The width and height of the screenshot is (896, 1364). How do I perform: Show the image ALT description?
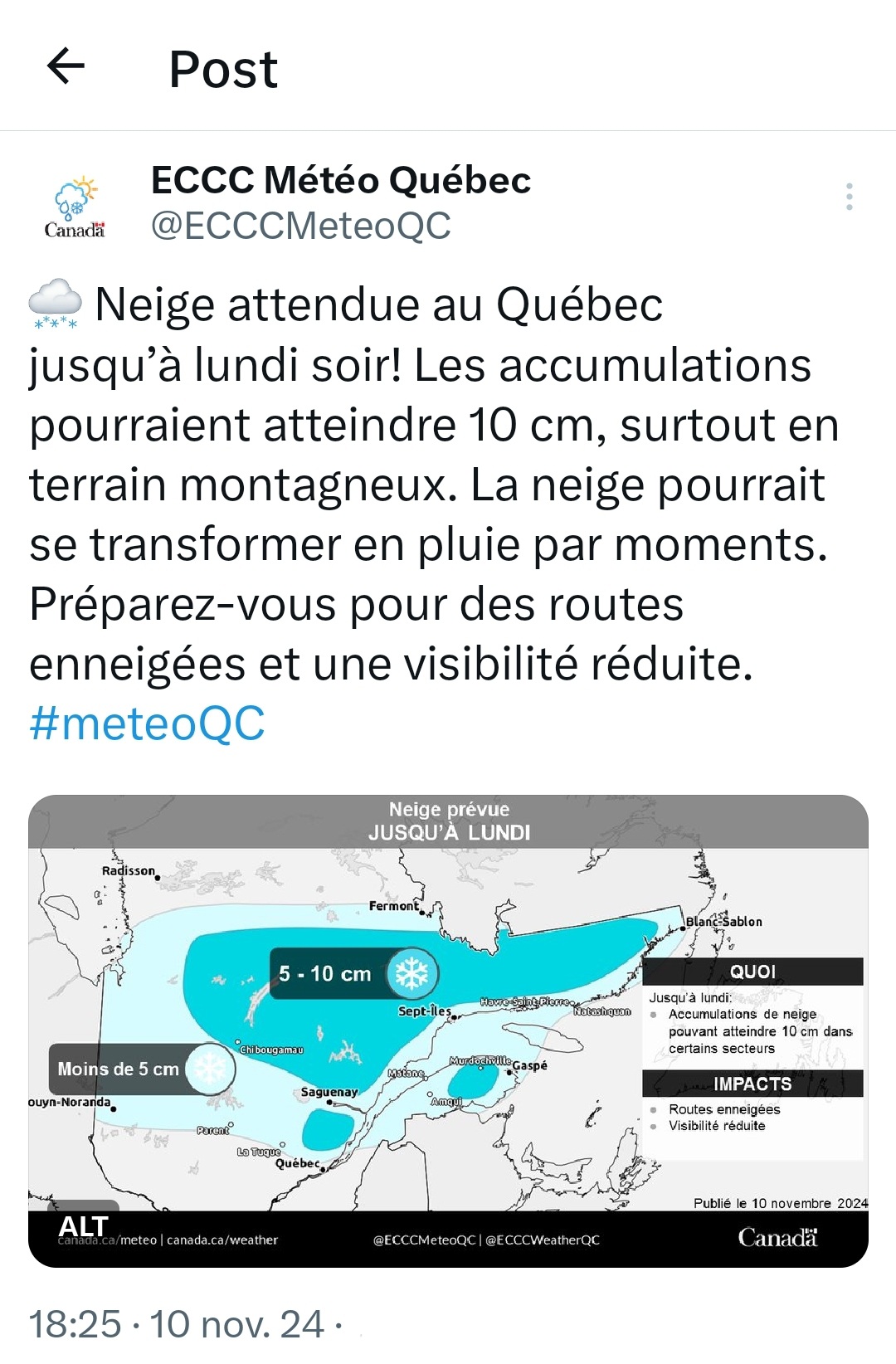[83, 1225]
